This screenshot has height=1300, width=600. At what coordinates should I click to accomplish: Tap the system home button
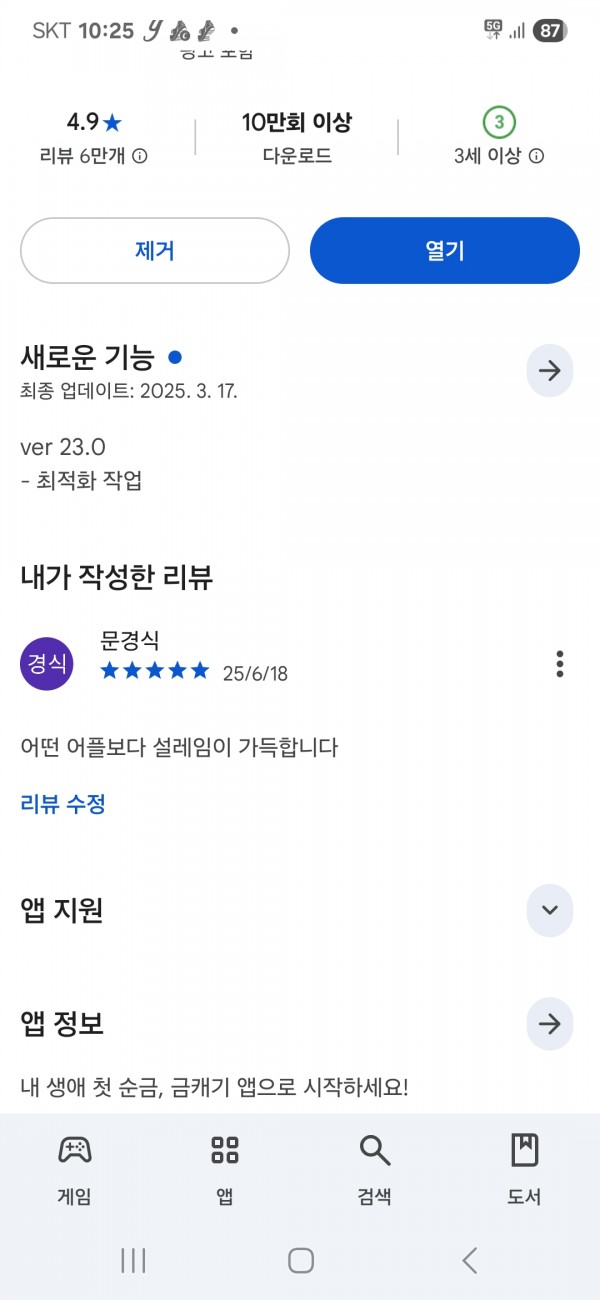[x=301, y=1261]
